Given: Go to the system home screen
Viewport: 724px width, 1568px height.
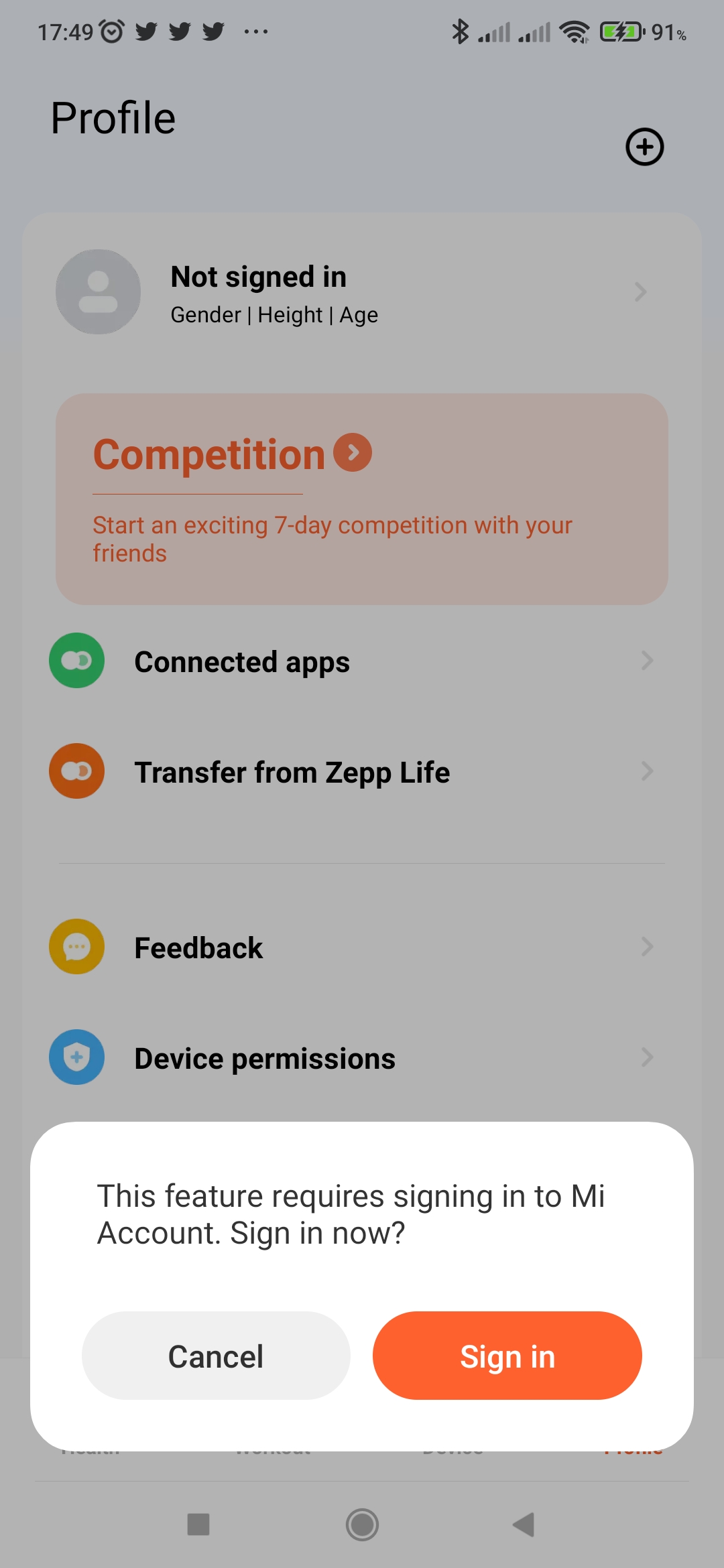Looking at the screenshot, I should click(x=362, y=1524).
